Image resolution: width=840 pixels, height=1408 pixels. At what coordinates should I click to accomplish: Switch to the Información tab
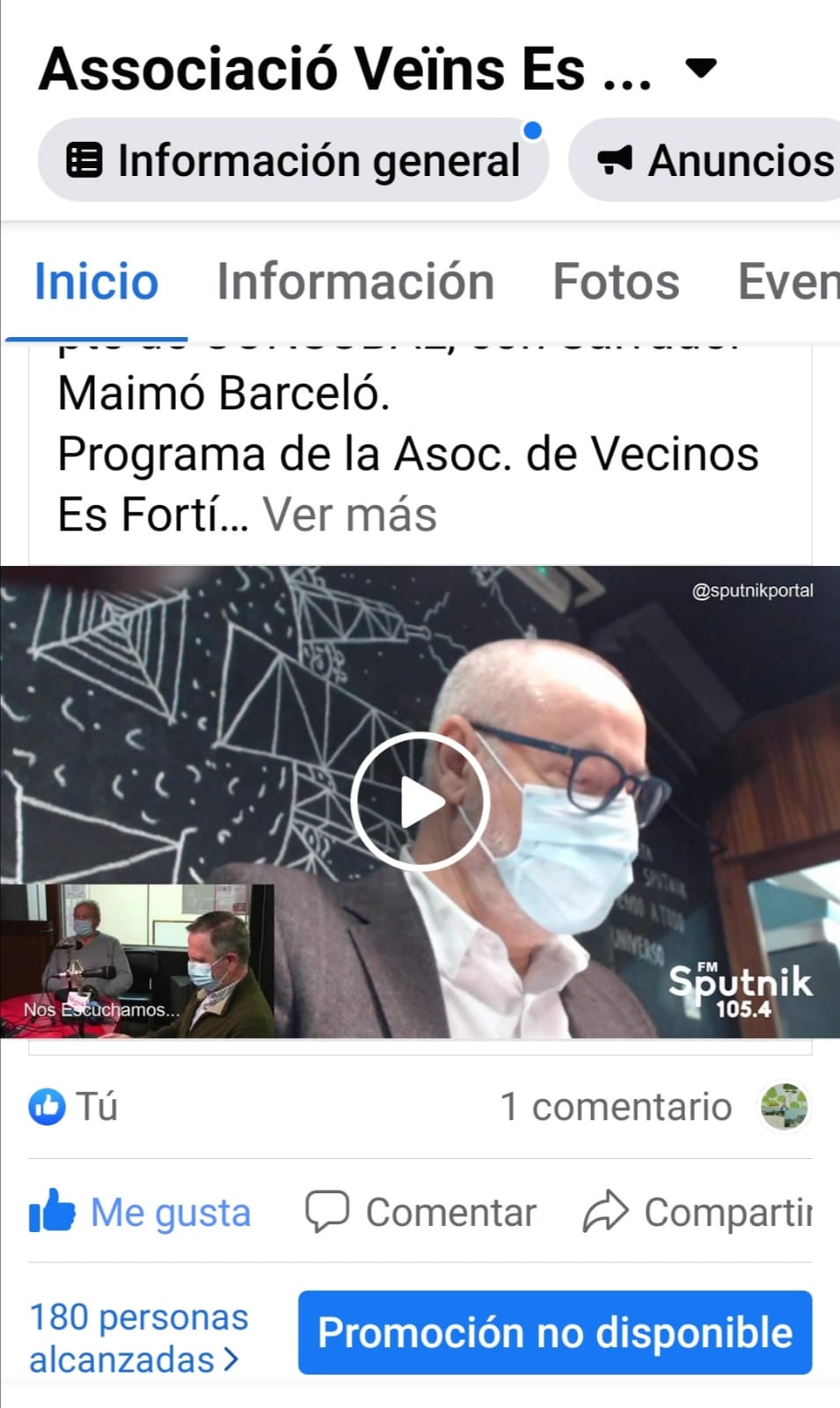coord(355,282)
